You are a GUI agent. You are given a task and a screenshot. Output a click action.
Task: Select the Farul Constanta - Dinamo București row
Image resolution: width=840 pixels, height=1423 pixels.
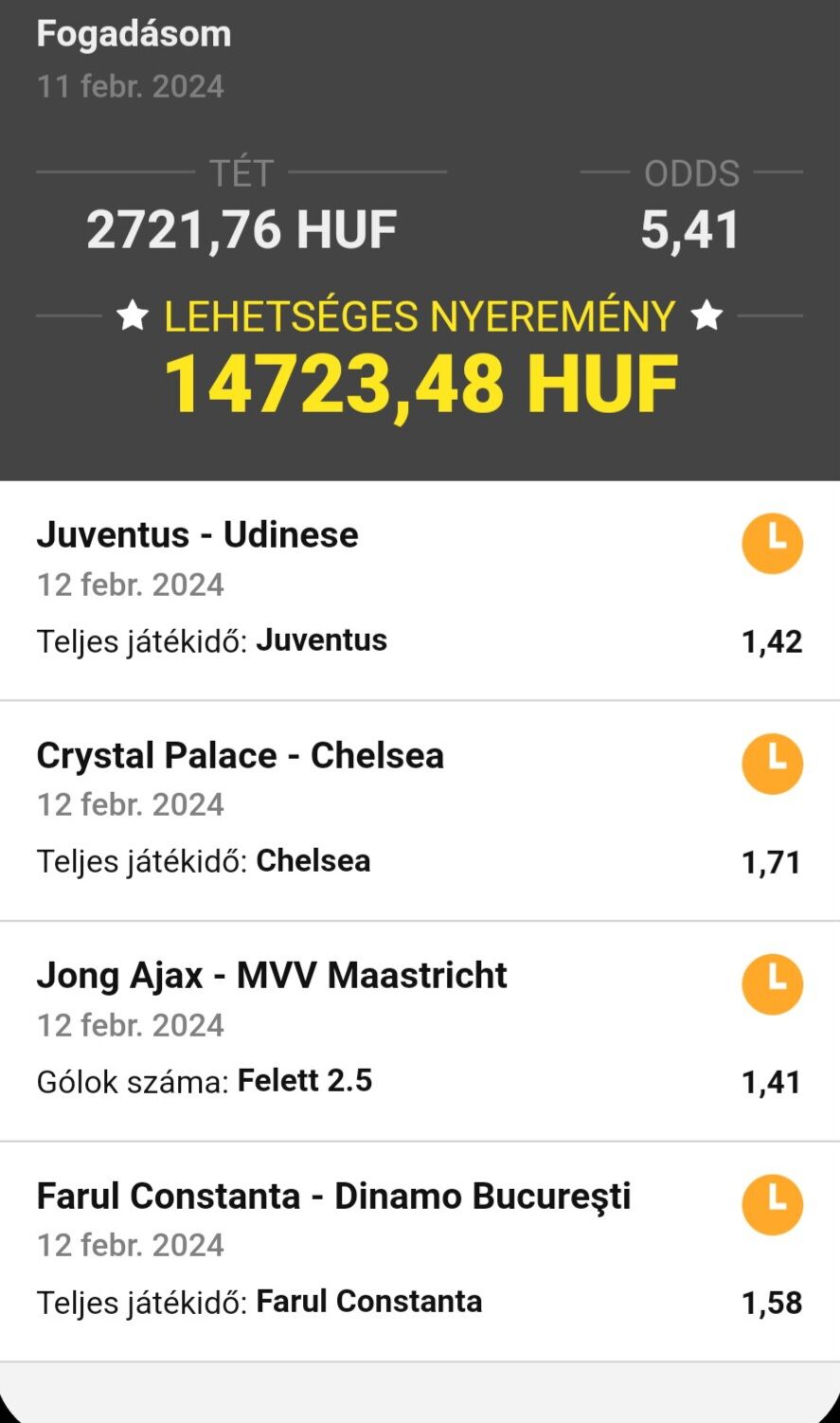coord(333,1197)
